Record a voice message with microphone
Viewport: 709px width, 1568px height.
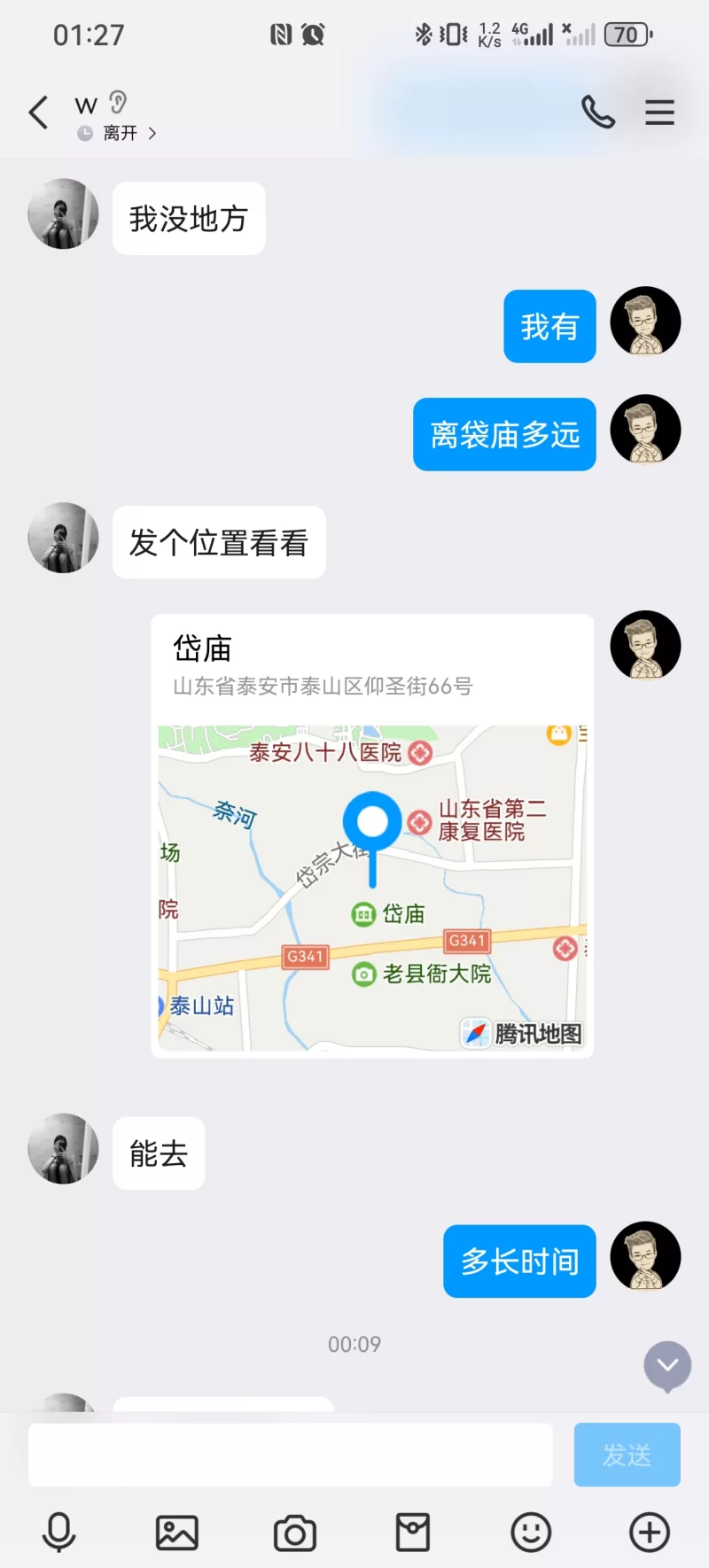point(59,1533)
